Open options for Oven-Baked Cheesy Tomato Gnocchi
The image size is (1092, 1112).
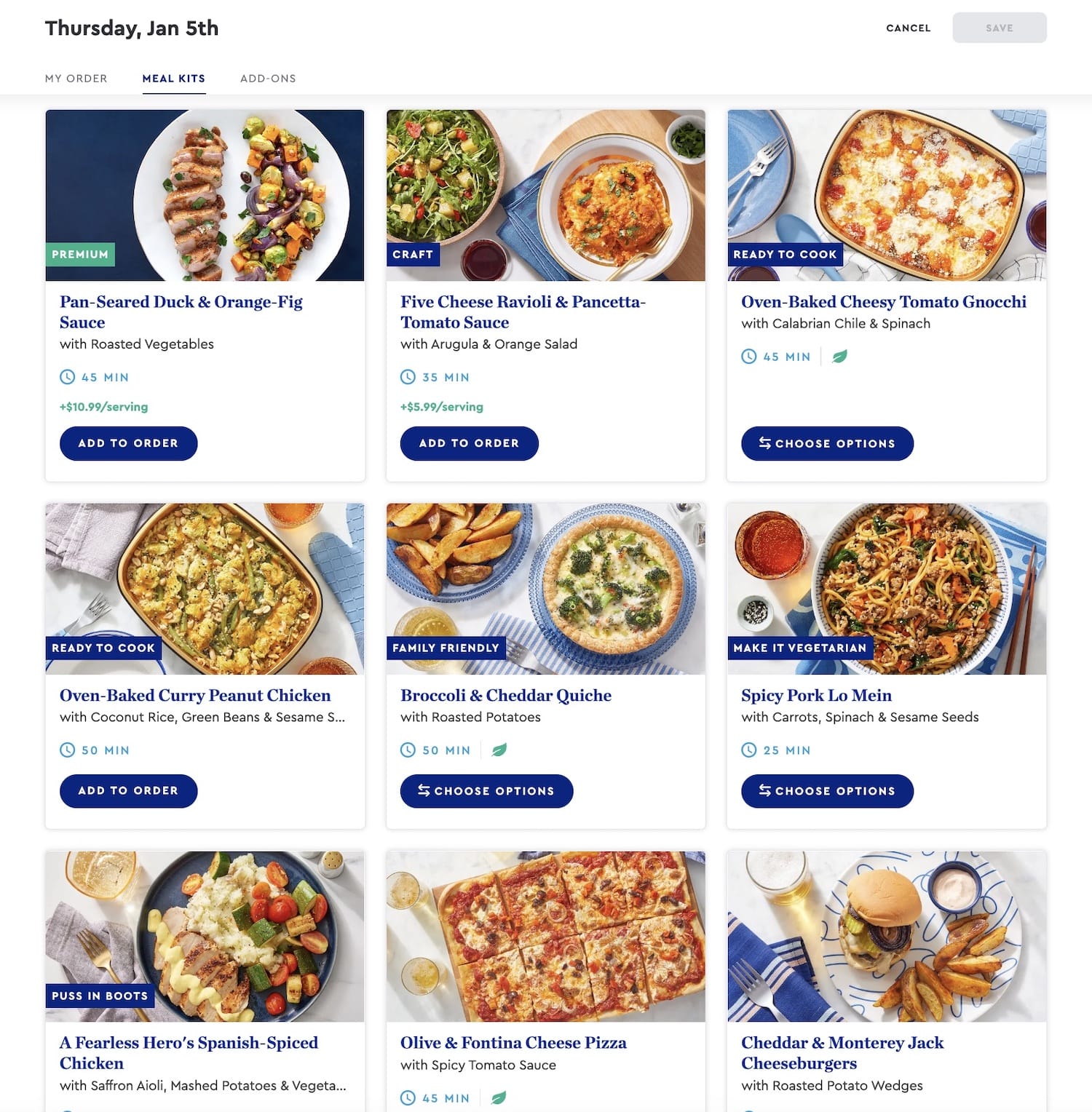coord(827,443)
